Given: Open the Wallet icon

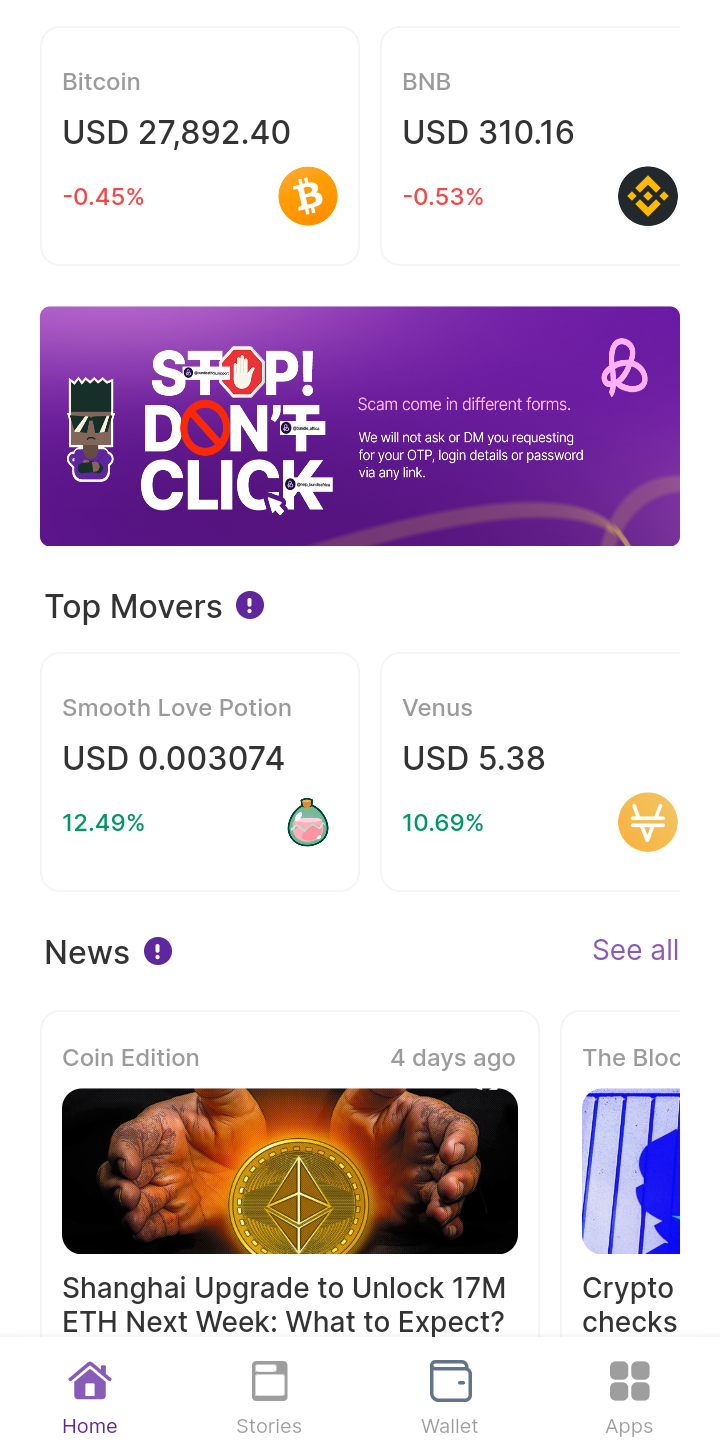Looking at the screenshot, I should (450, 1379).
